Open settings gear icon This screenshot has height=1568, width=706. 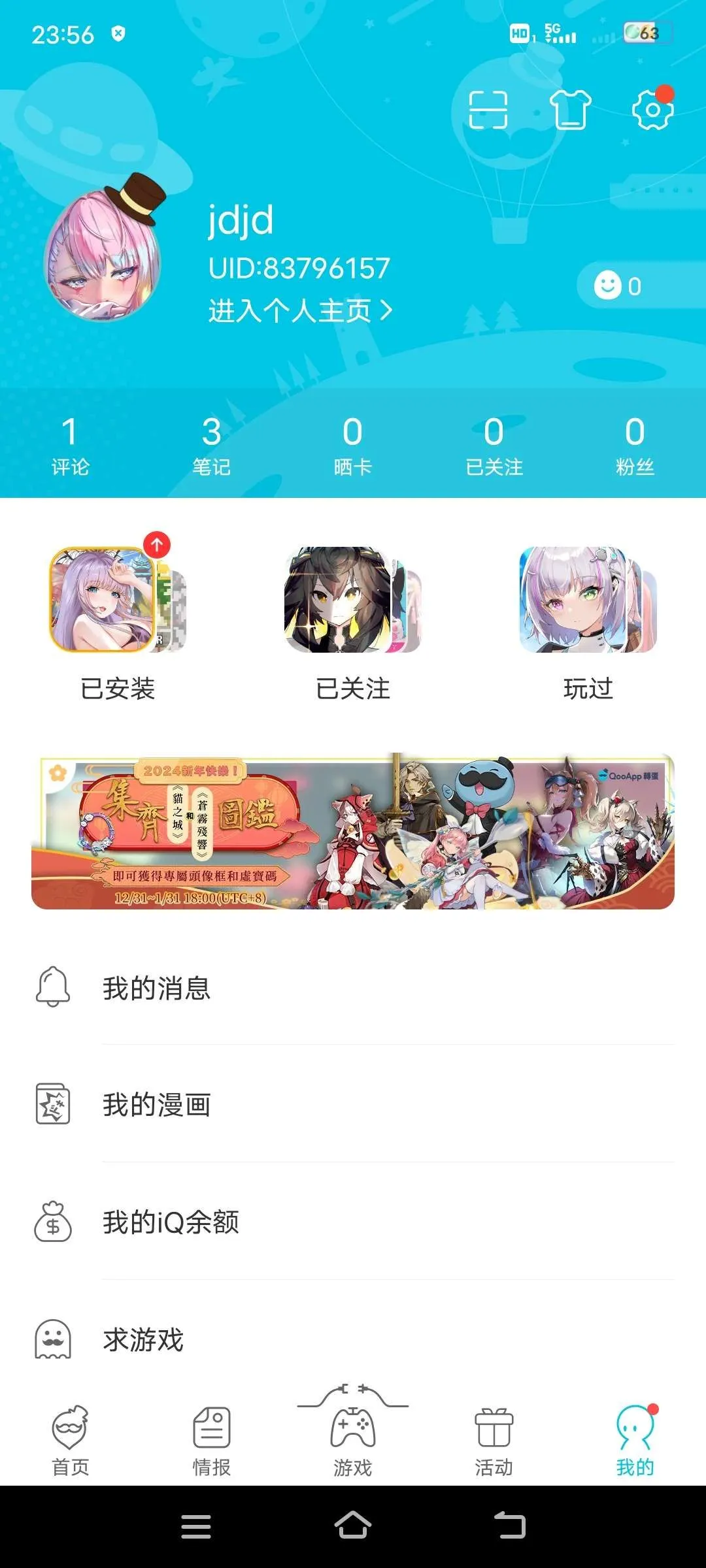coord(652,110)
